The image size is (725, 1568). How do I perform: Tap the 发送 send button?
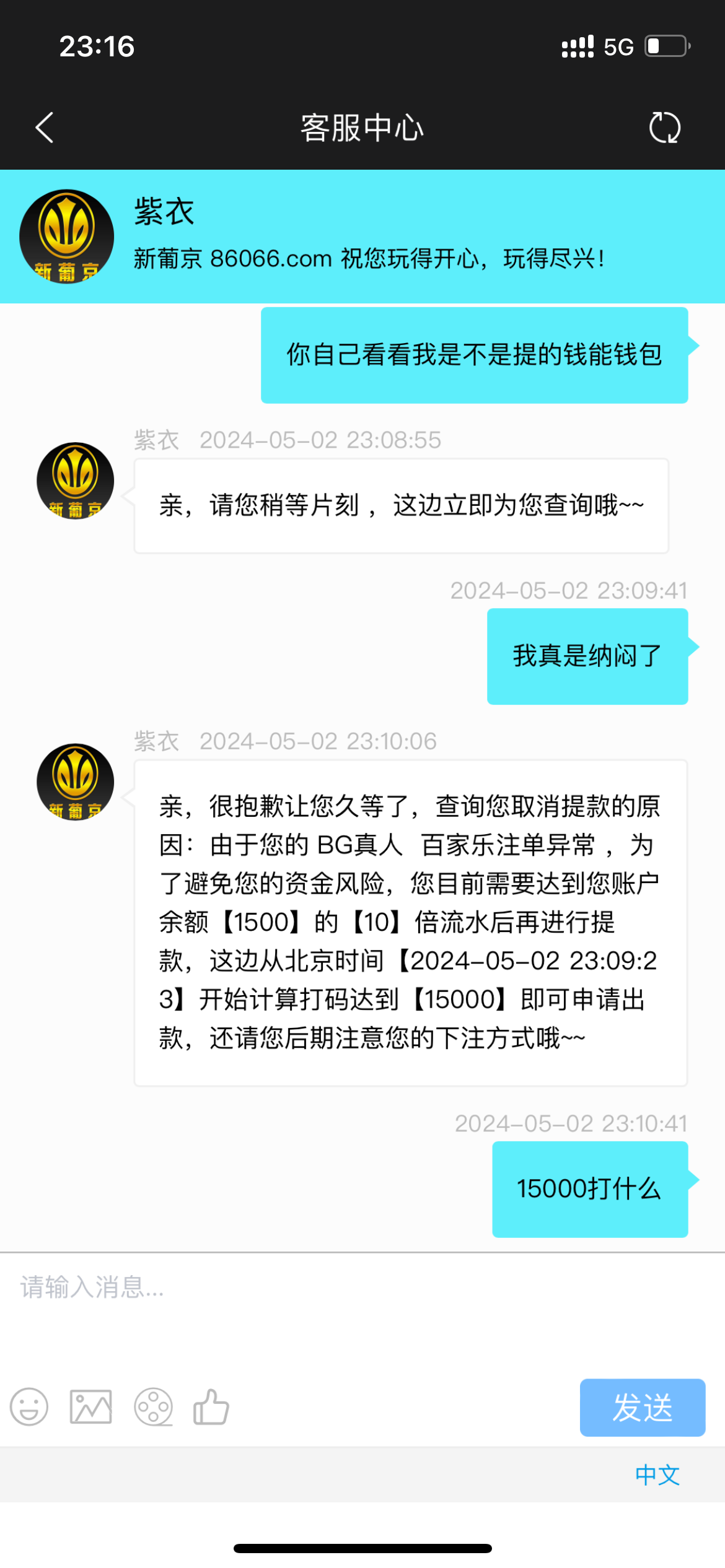tap(642, 1407)
